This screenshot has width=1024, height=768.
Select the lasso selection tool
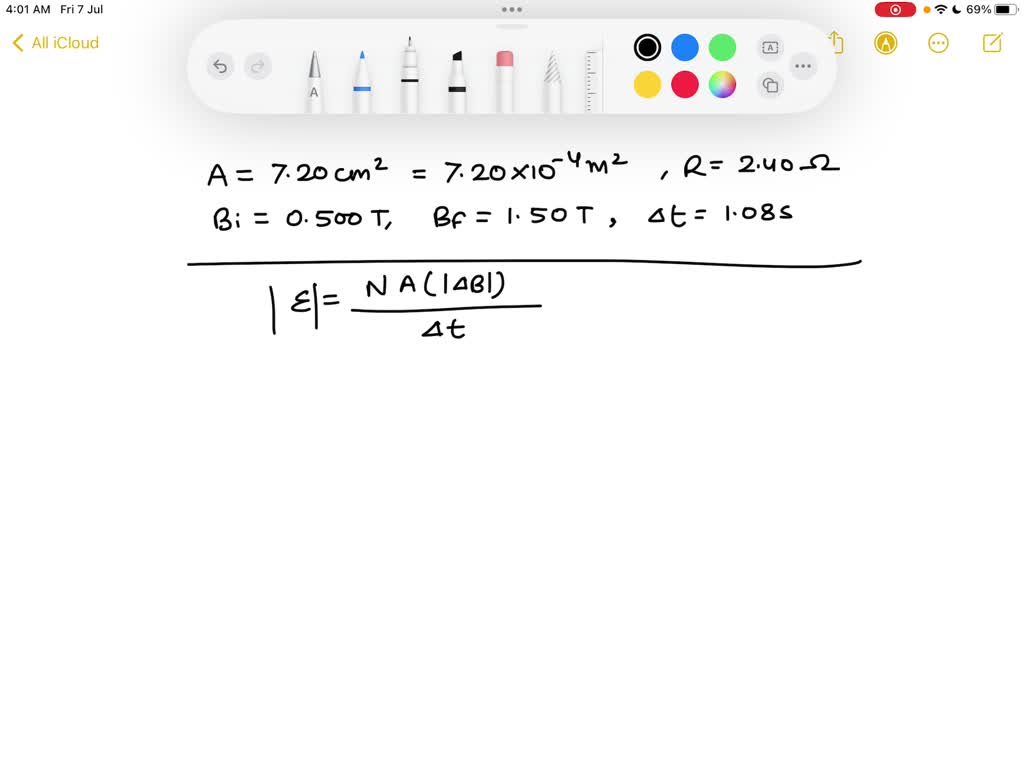point(552,82)
